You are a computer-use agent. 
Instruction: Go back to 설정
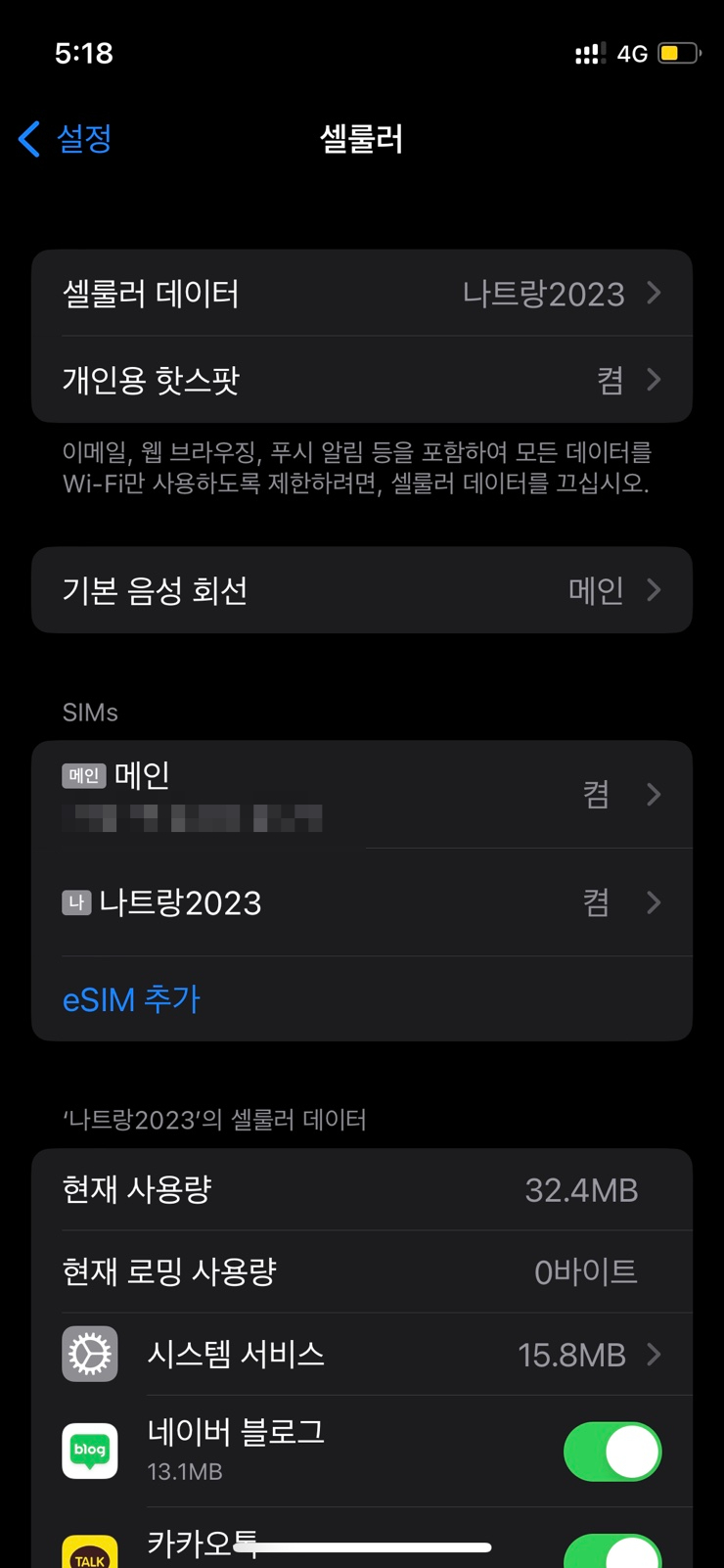(67, 139)
